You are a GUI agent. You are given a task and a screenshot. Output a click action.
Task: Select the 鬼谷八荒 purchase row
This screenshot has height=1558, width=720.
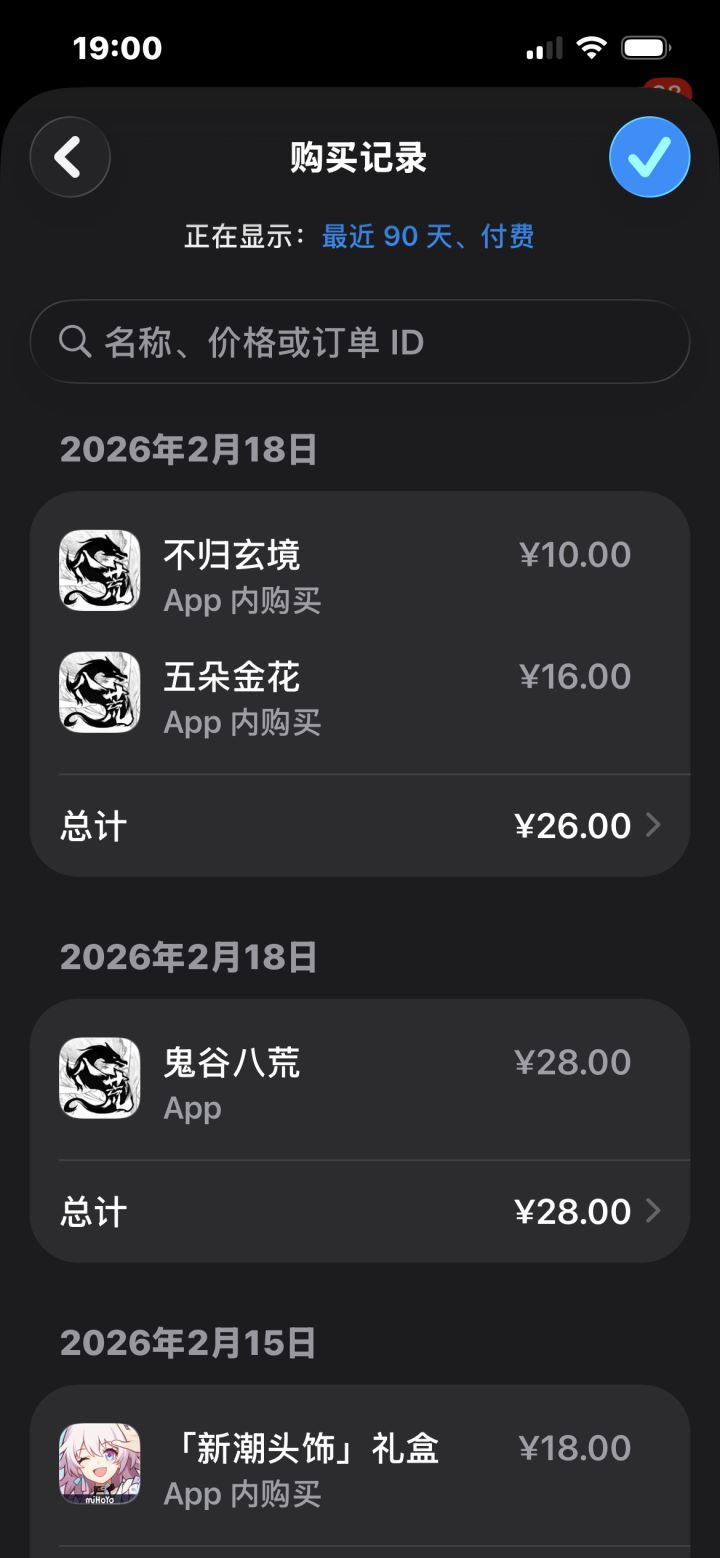coord(360,1079)
